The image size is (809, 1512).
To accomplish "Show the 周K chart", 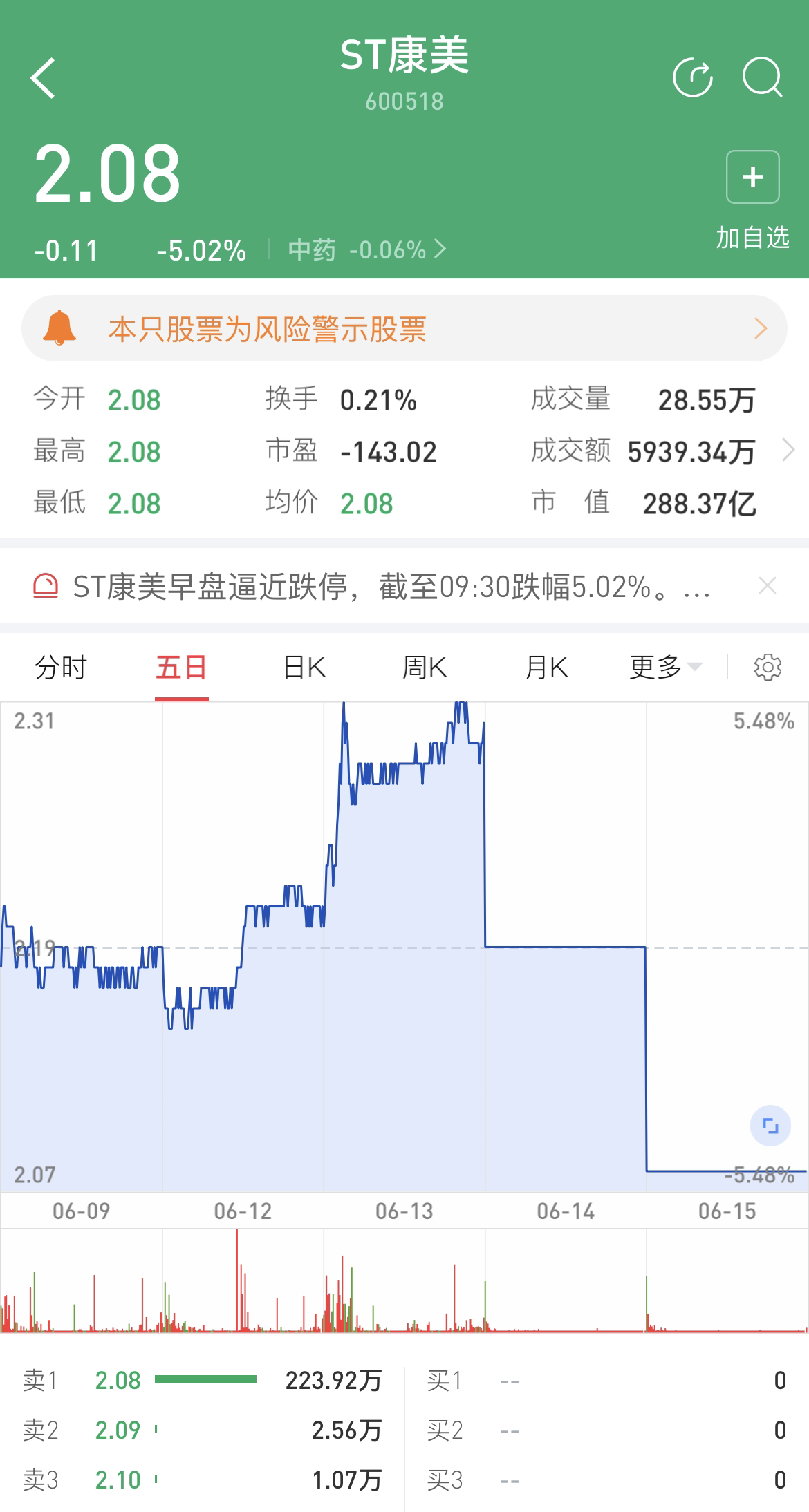I will (425, 668).
